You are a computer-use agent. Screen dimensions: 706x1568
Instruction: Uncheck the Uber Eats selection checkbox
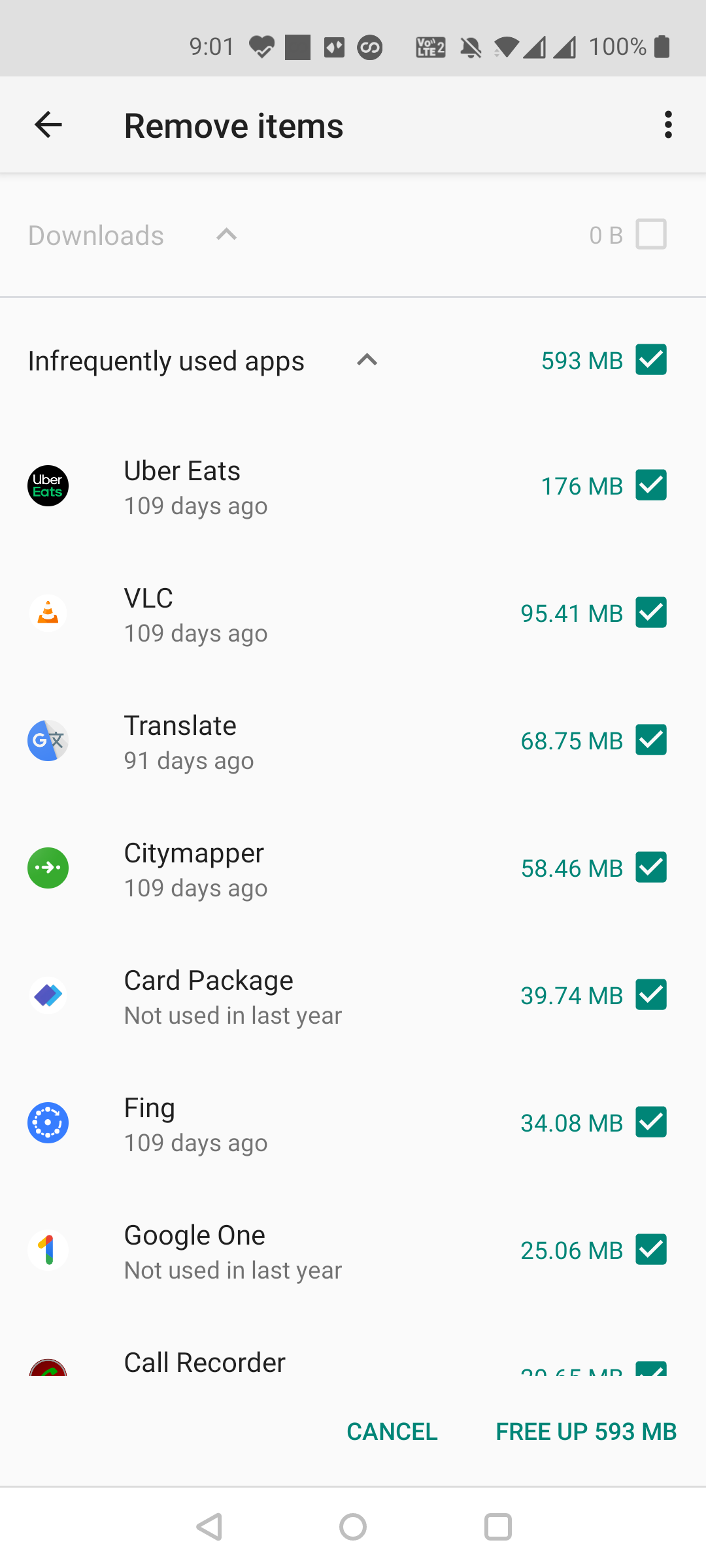[x=651, y=485]
